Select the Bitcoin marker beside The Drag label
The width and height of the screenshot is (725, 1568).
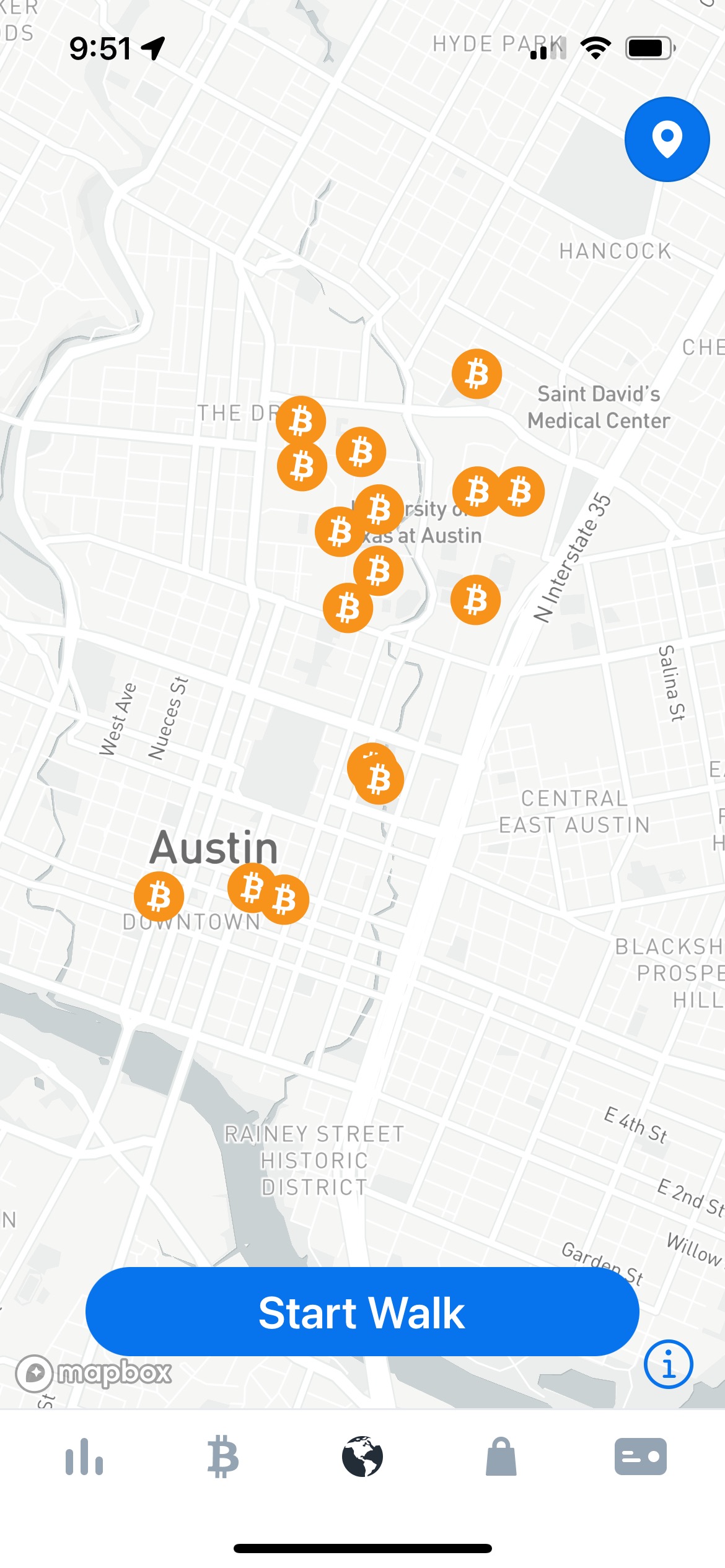pos(301,421)
